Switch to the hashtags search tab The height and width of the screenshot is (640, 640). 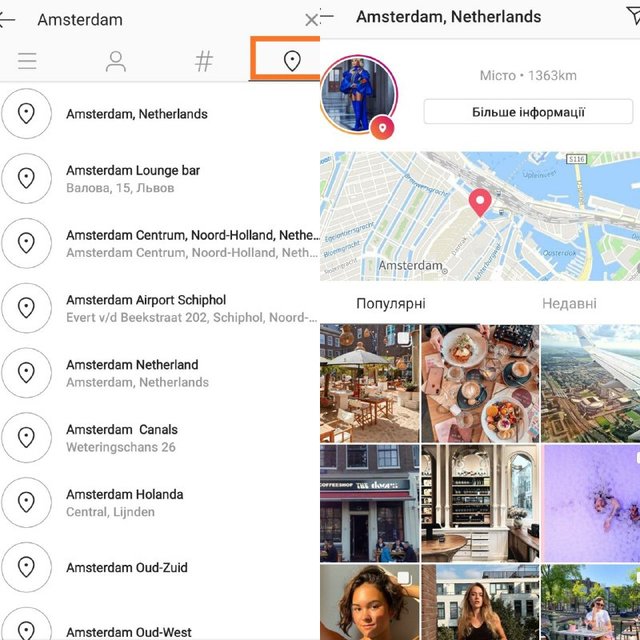point(204,62)
